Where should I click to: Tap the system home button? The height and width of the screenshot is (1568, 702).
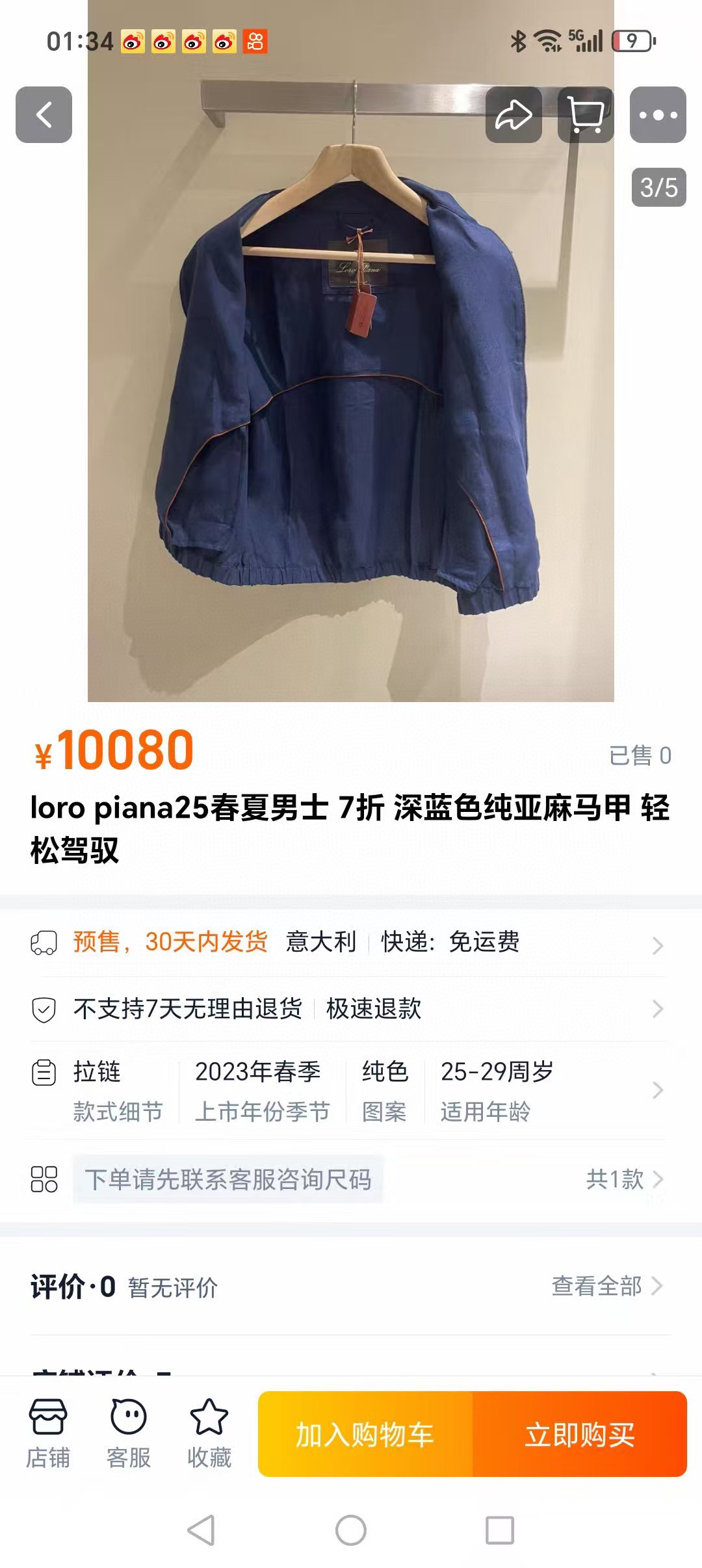pyautogui.click(x=351, y=1530)
